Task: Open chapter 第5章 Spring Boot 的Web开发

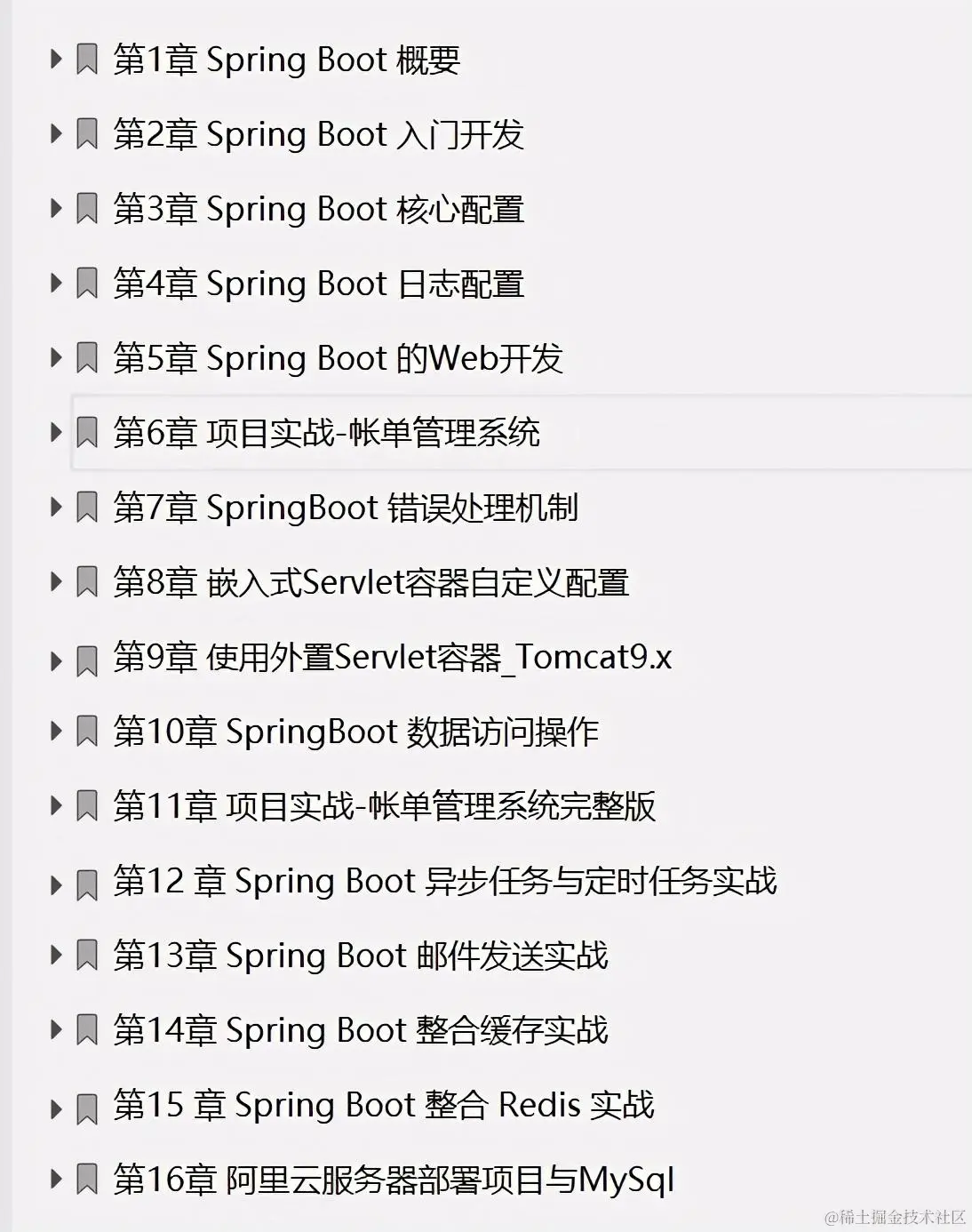Action: (x=338, y=358)
